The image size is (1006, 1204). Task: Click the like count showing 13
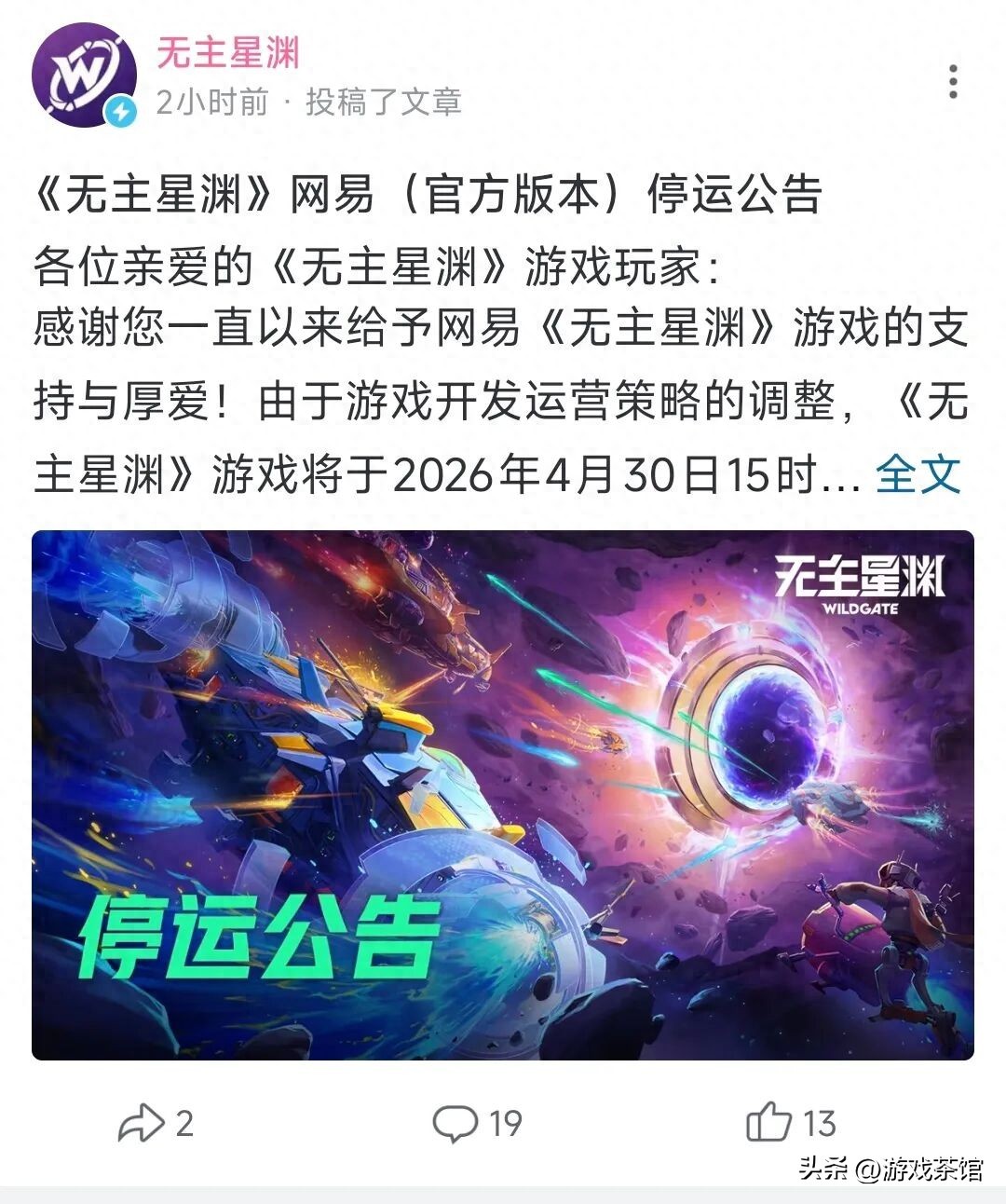[819, 1124]
